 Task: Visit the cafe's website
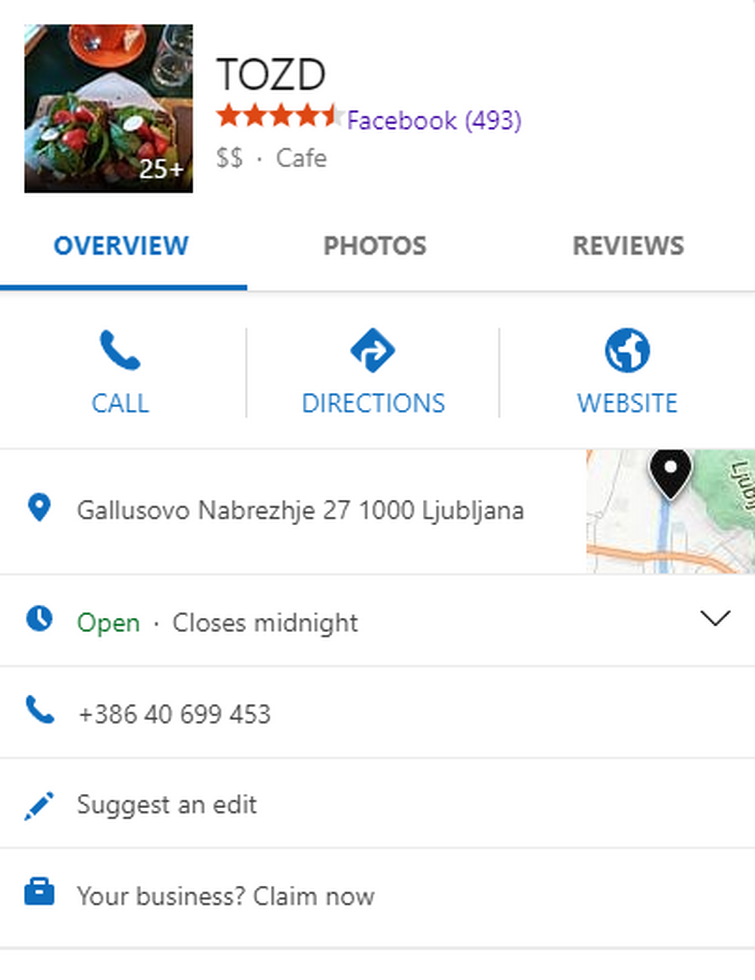[x=627, y=373]
